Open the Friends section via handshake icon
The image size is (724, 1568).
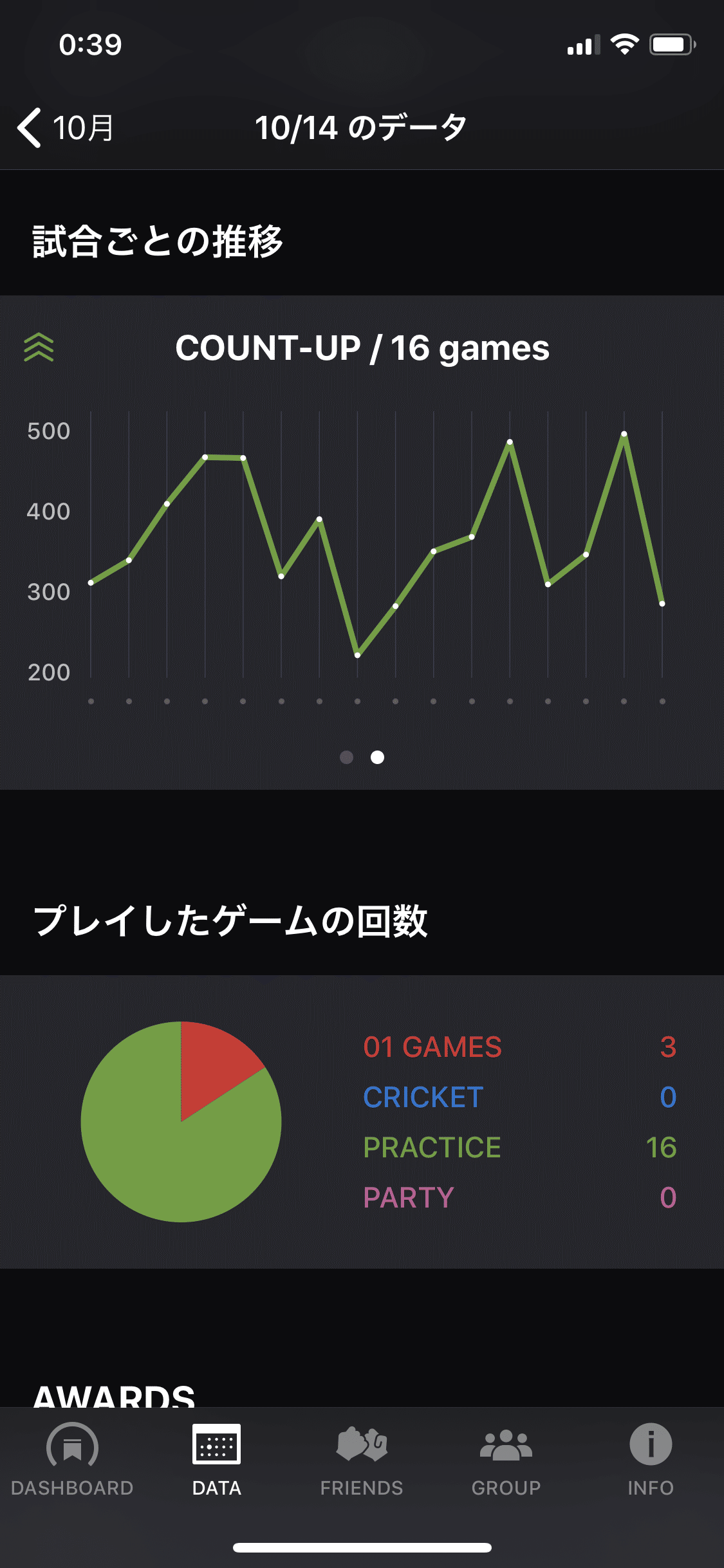point(362,1445)
